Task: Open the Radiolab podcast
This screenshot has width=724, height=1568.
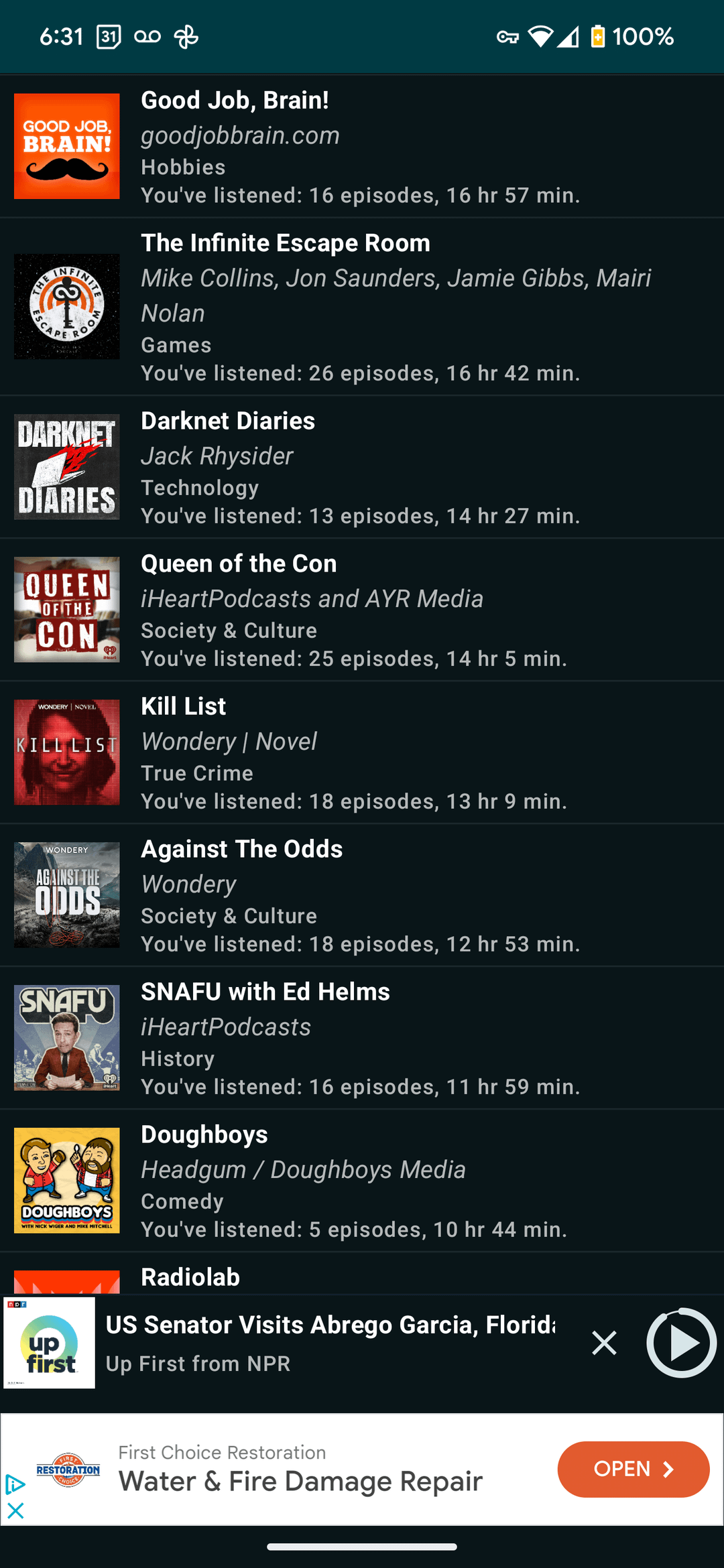Action: click(362, 1277)
